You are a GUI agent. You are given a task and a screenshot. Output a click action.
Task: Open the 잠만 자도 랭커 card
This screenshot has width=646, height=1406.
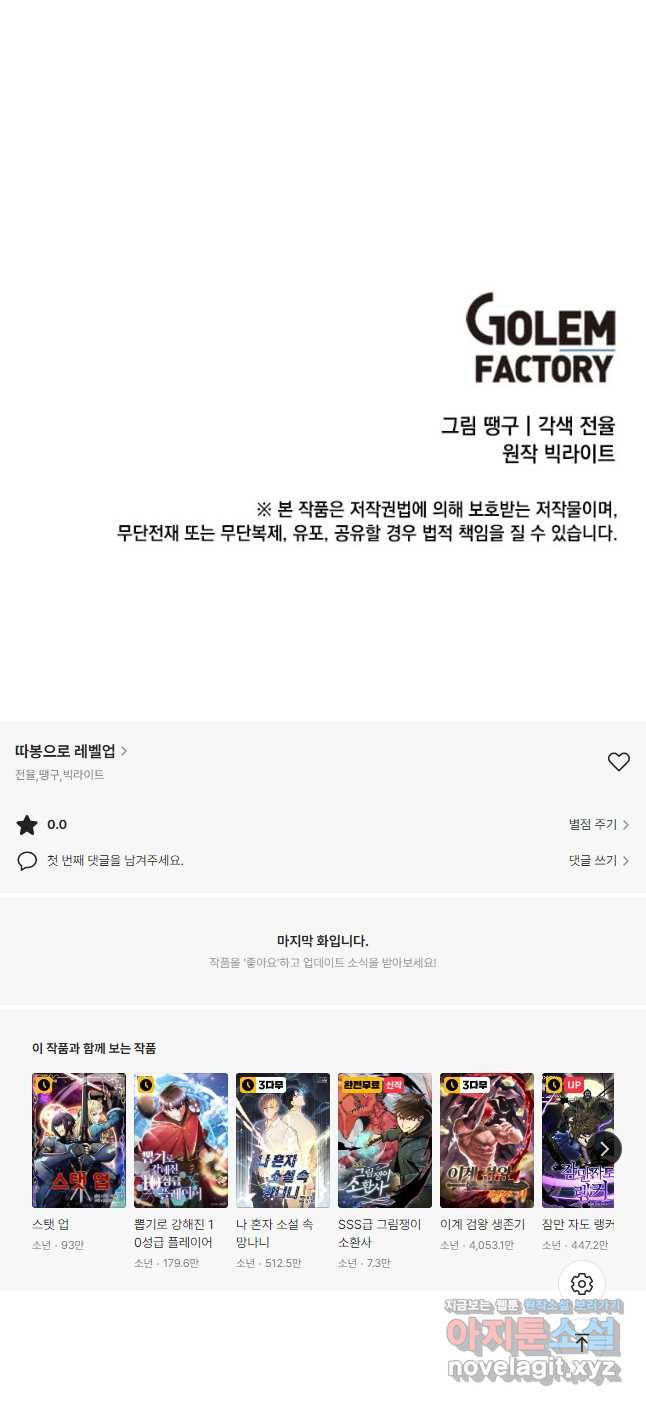click(578, 1163)
